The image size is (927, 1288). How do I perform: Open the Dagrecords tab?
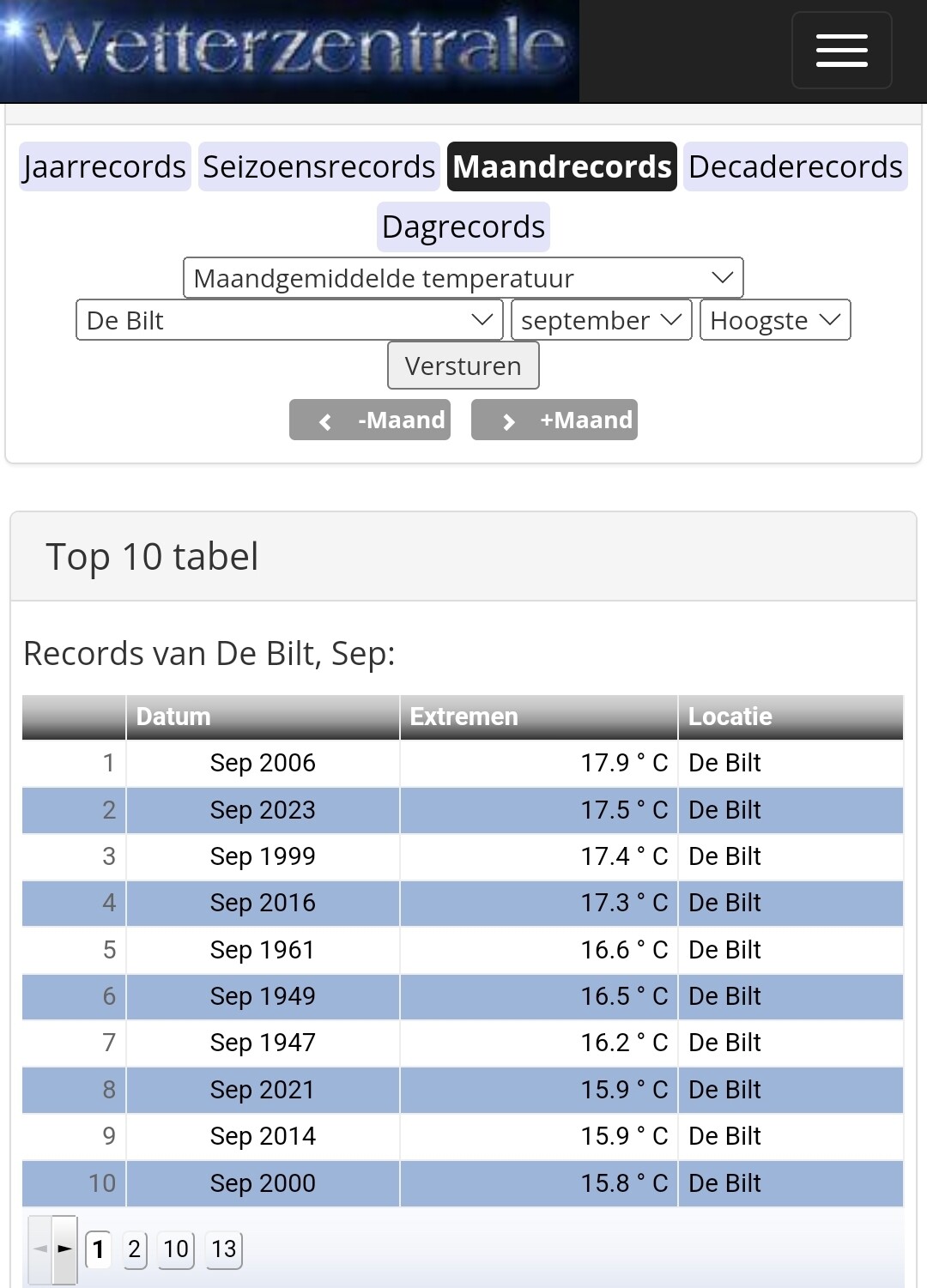click(x=463, y=227)
